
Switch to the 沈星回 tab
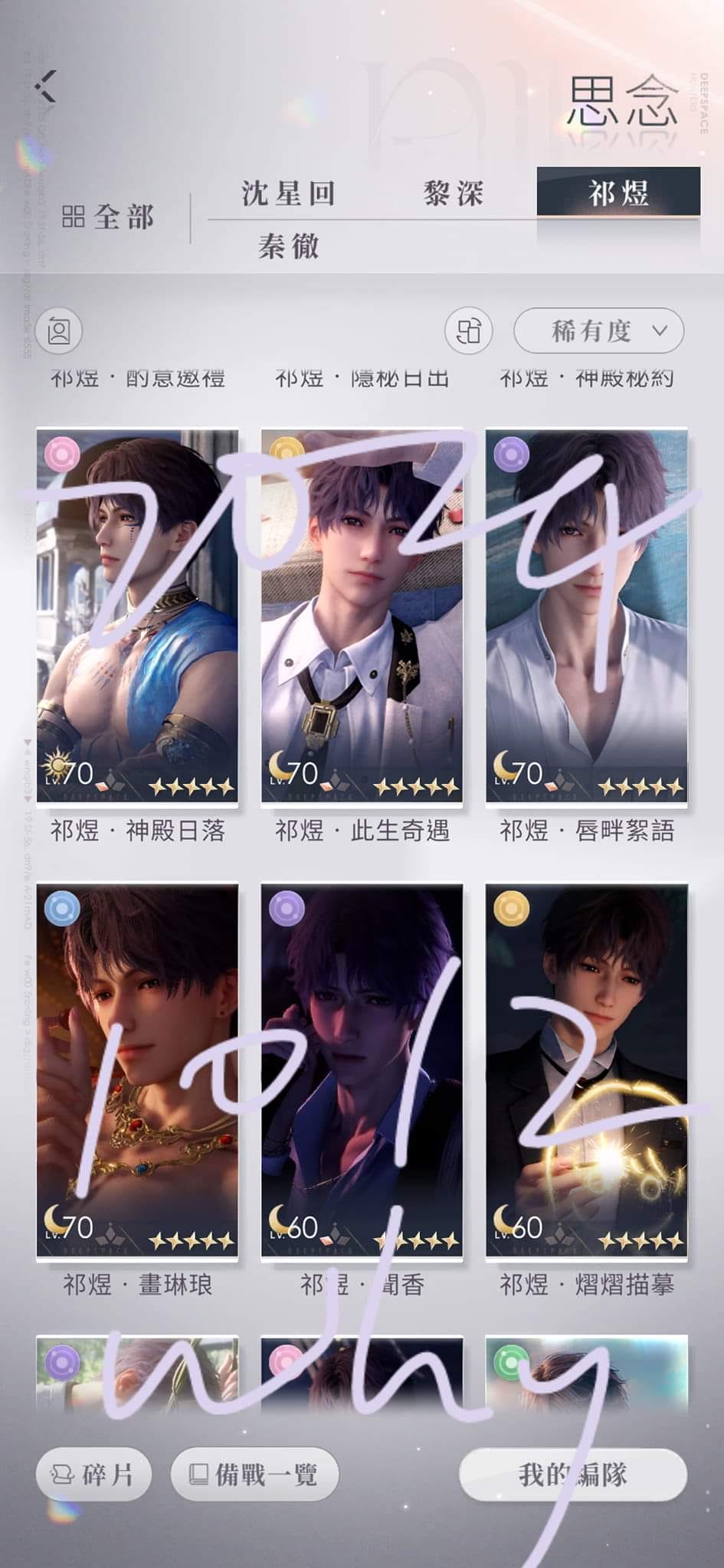click(288, 193)
